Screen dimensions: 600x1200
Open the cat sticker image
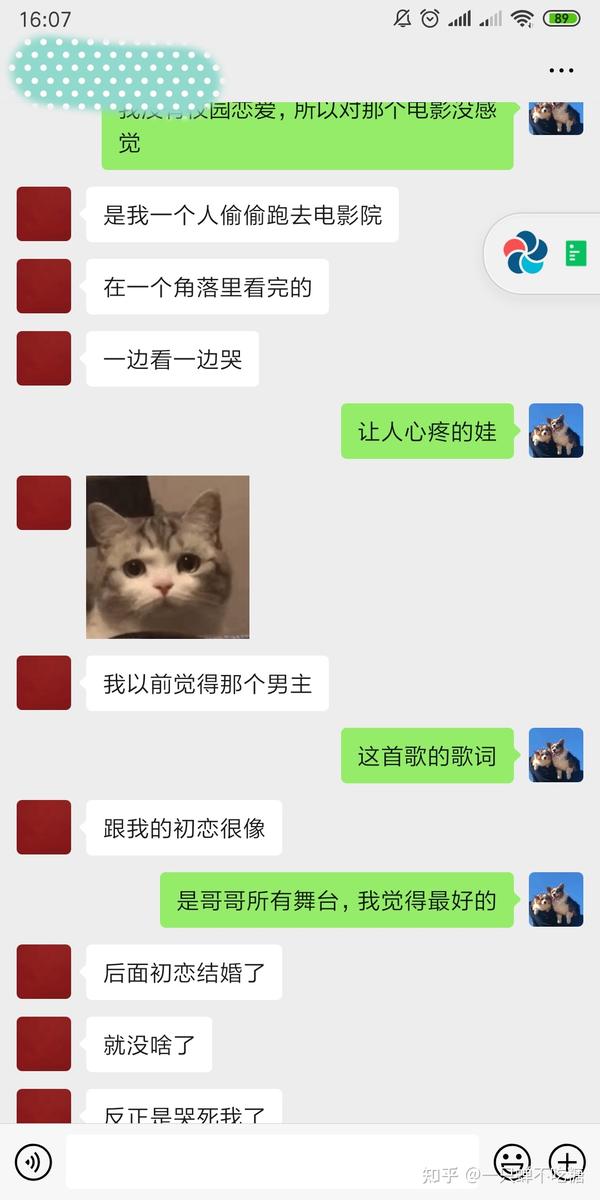[x=167, y=557]
